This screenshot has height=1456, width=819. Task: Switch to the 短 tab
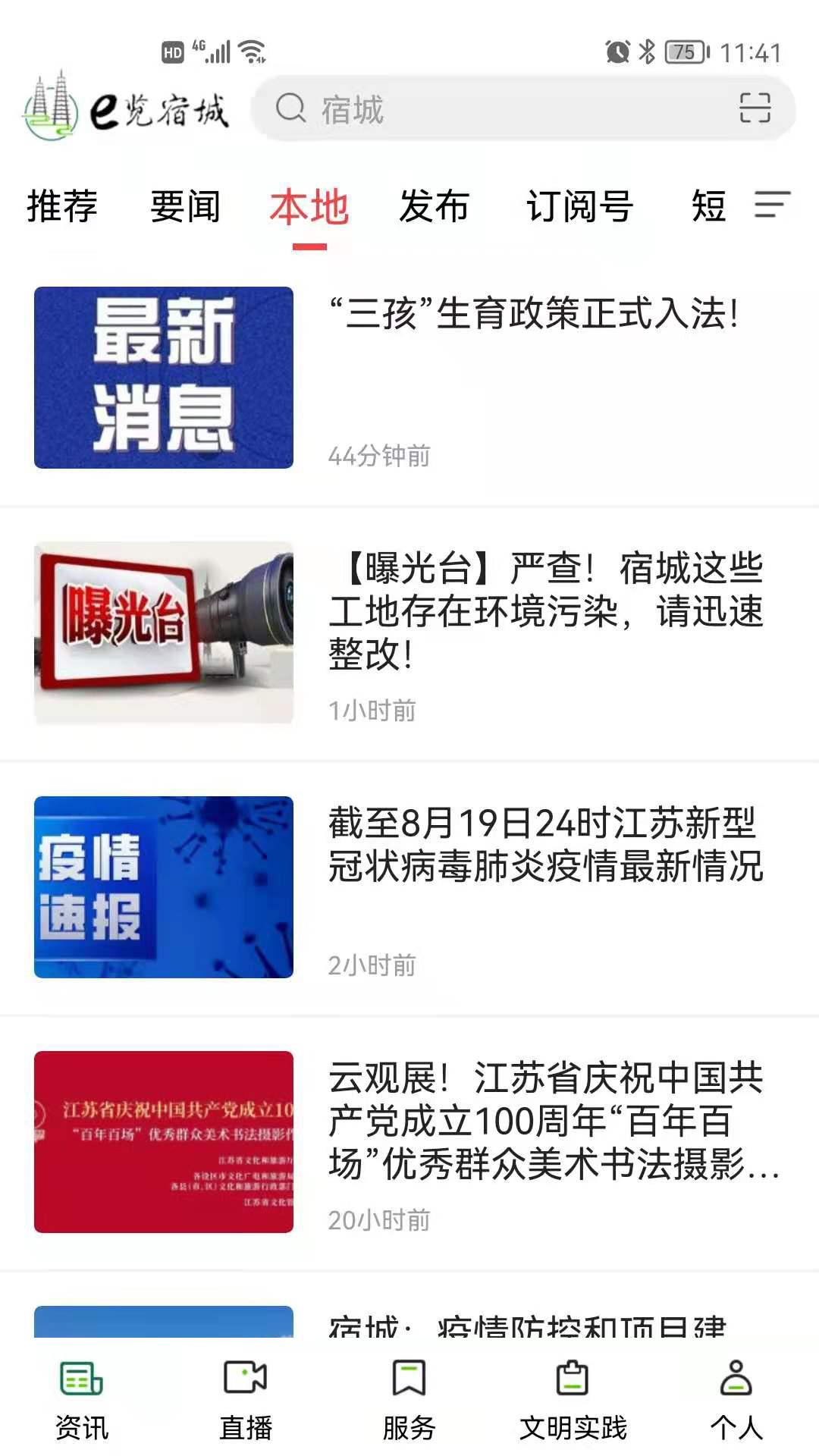pos(708,207)
